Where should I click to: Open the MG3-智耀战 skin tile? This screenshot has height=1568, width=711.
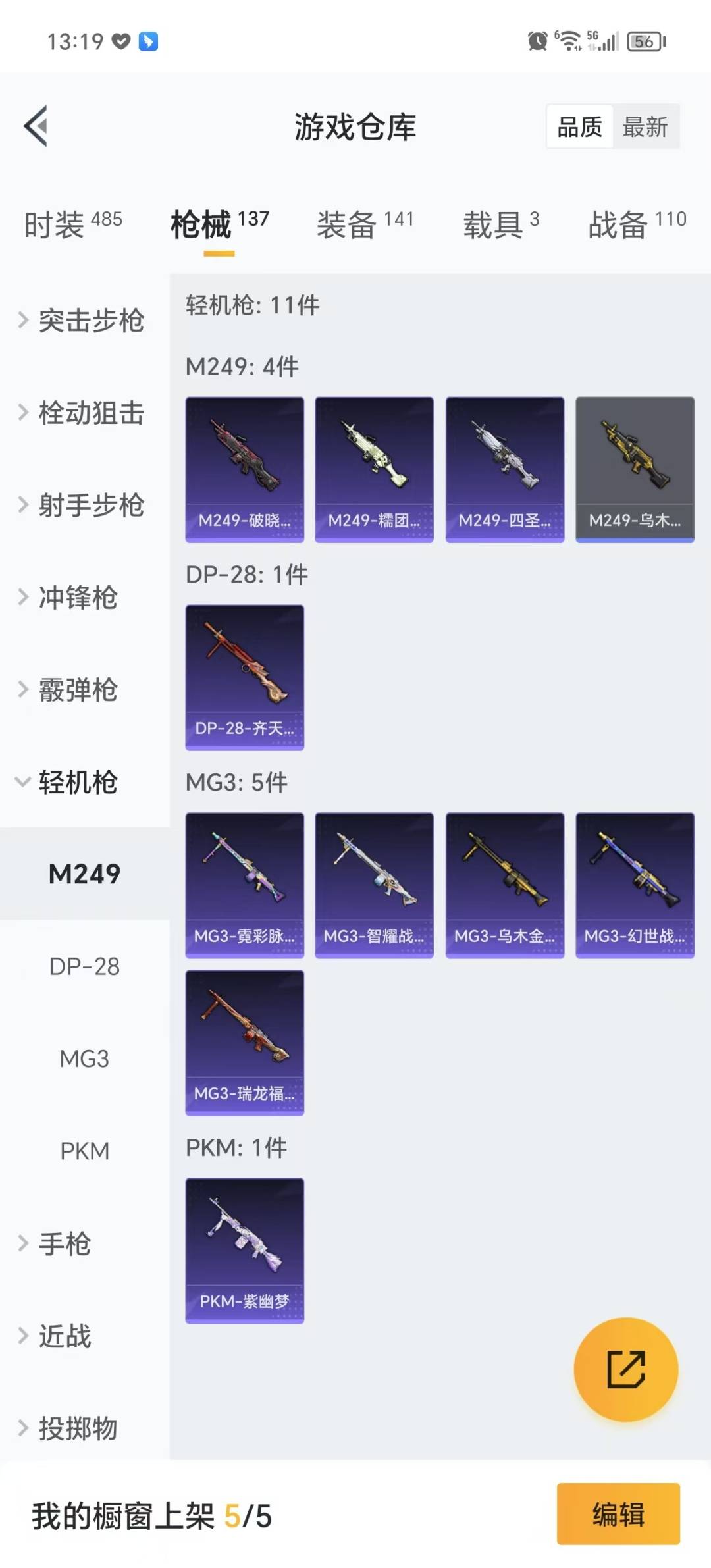374,885
